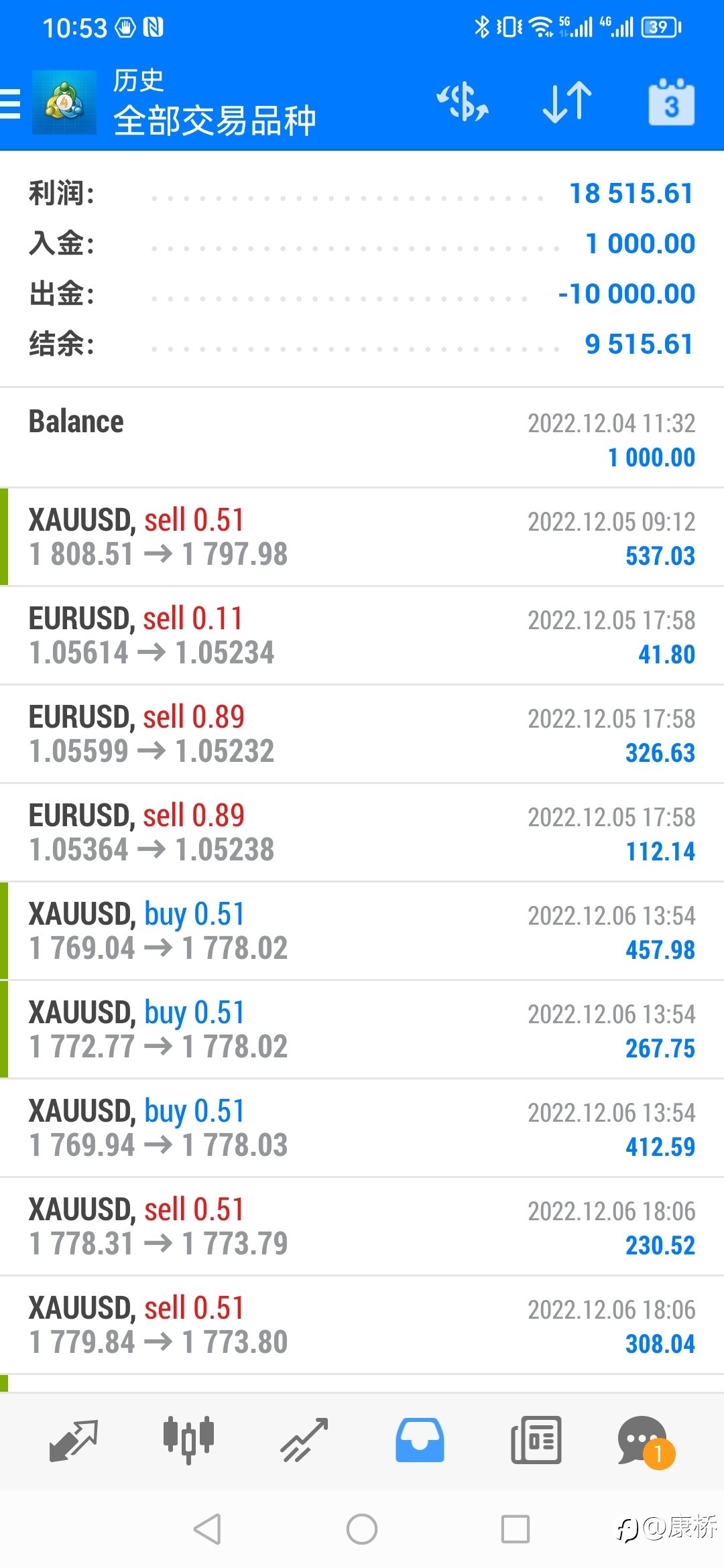The width and height of the screenshot is (724, 1568).
Task: Open the news tab
Action: (x=536, y=1441)
